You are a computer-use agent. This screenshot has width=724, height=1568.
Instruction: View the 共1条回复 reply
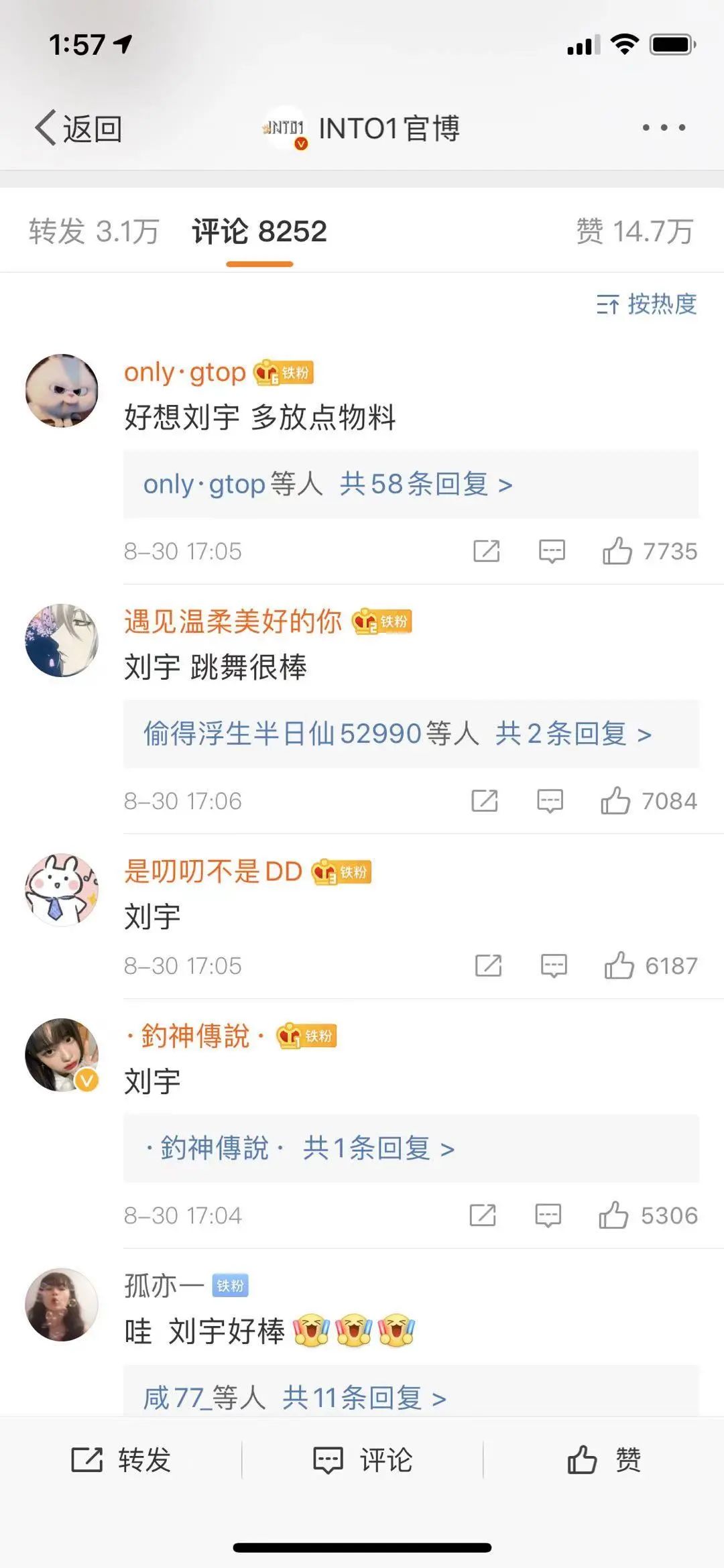(379, 1149)
